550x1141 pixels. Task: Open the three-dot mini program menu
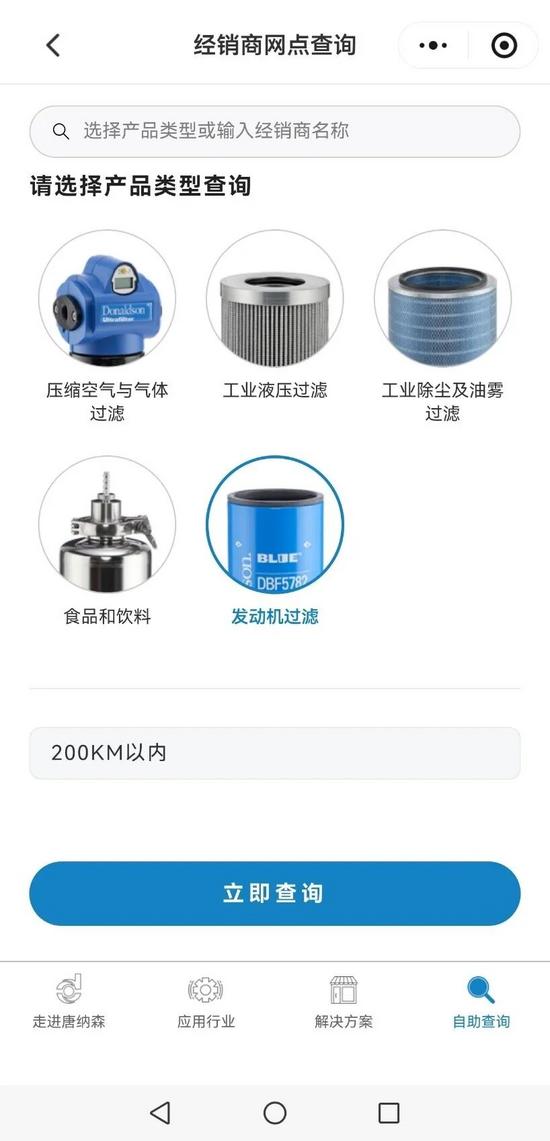point(433,45)
